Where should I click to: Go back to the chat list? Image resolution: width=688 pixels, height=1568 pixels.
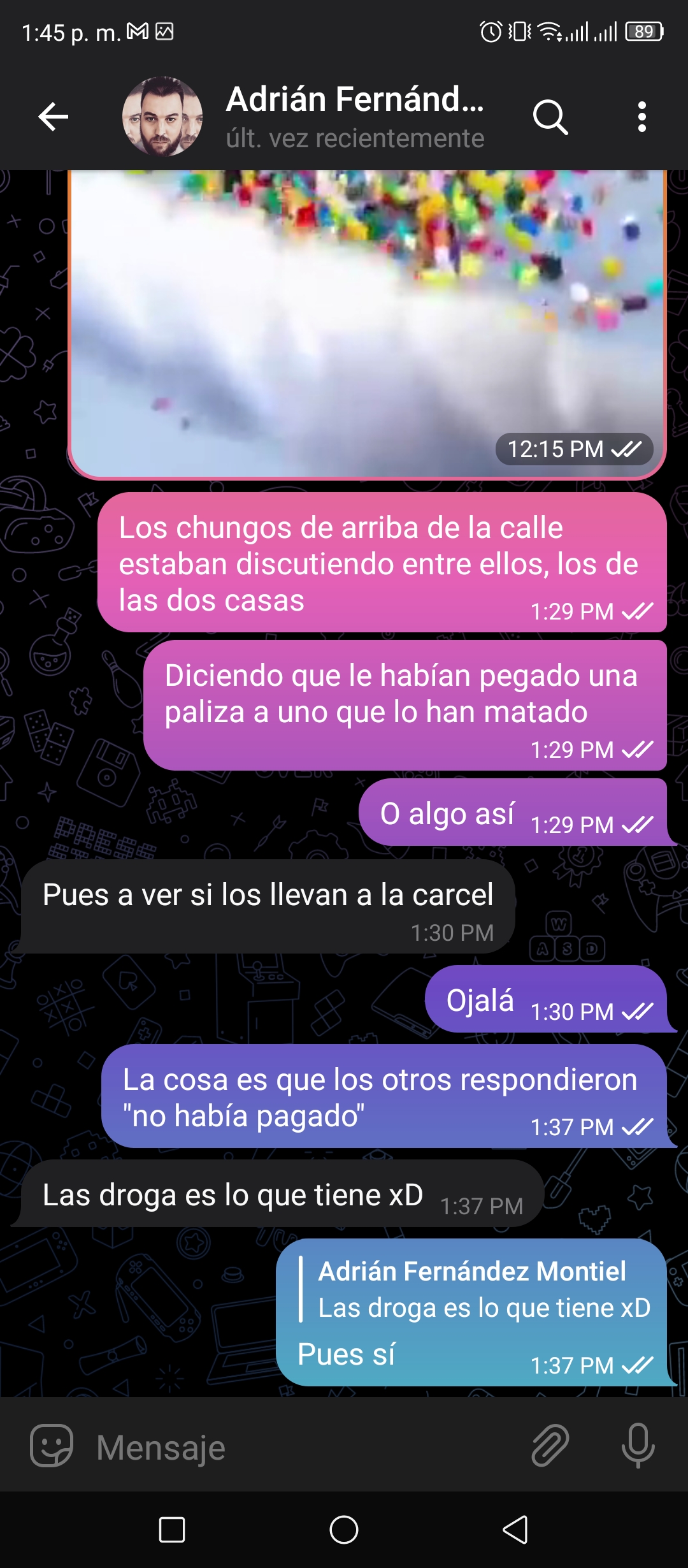click(x=54, y=117)
